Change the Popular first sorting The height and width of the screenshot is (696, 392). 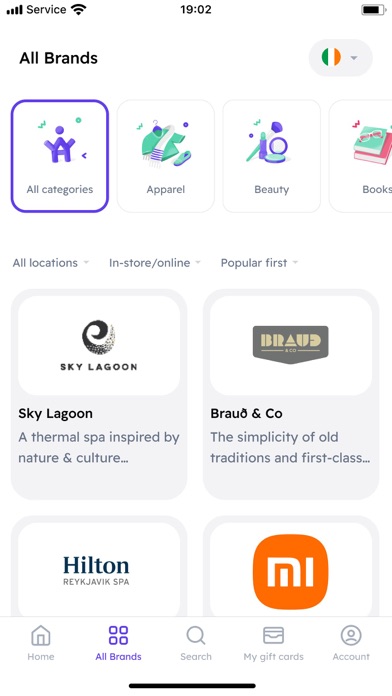(x=259, y=263)
